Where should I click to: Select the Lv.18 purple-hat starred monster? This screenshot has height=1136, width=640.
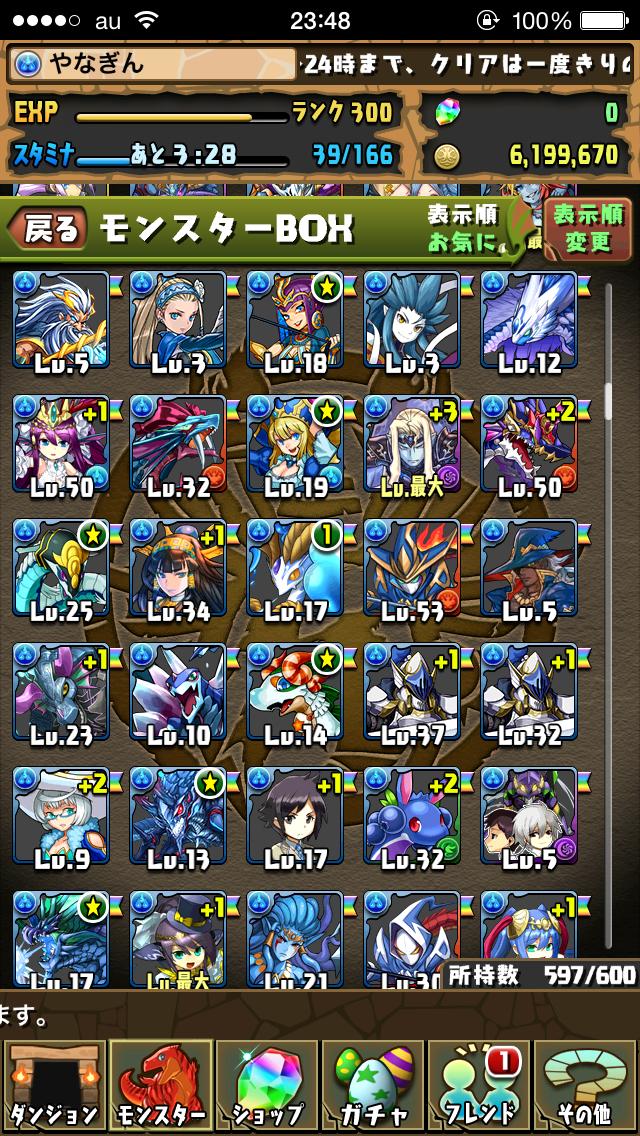coord(295,320)
